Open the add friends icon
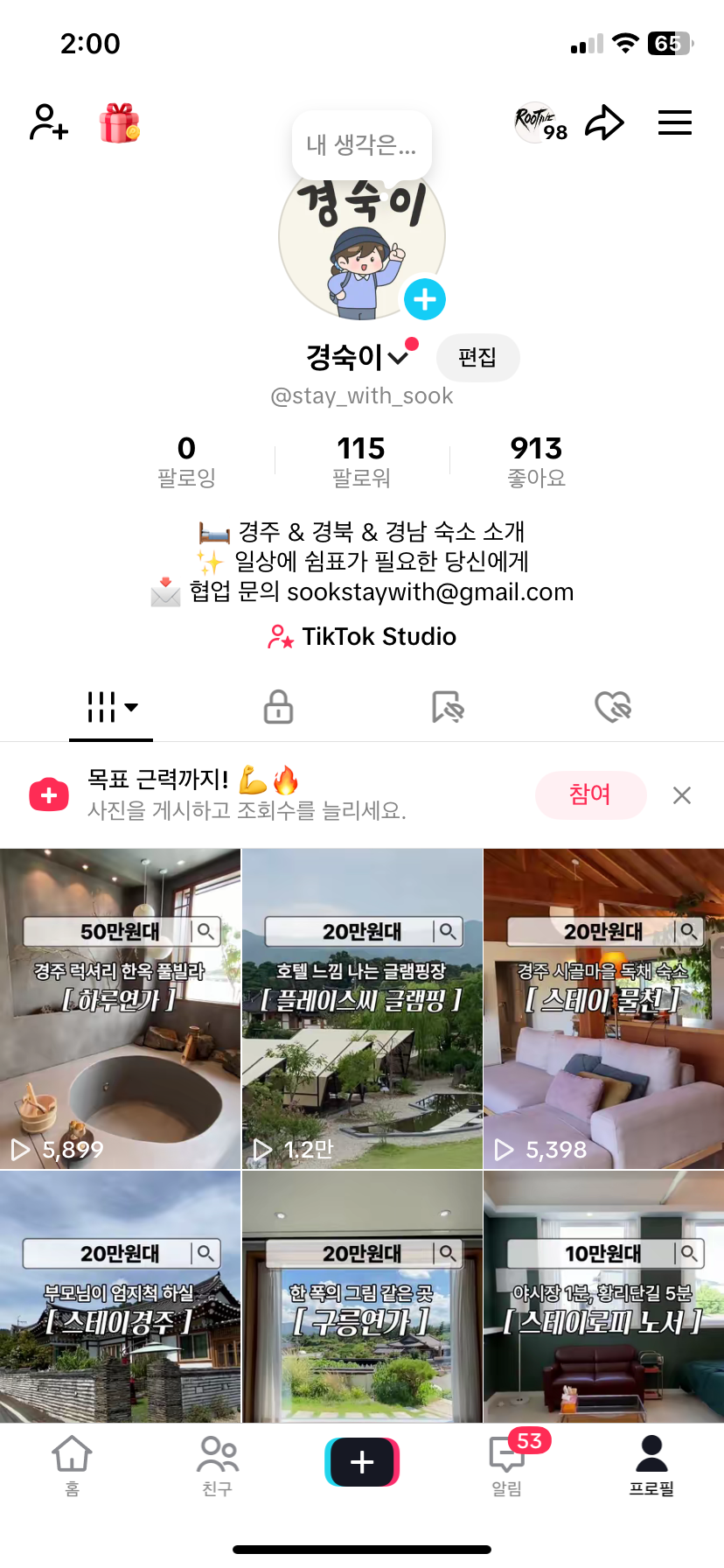This screenshot has width=724, height=1568. (47, 123)
